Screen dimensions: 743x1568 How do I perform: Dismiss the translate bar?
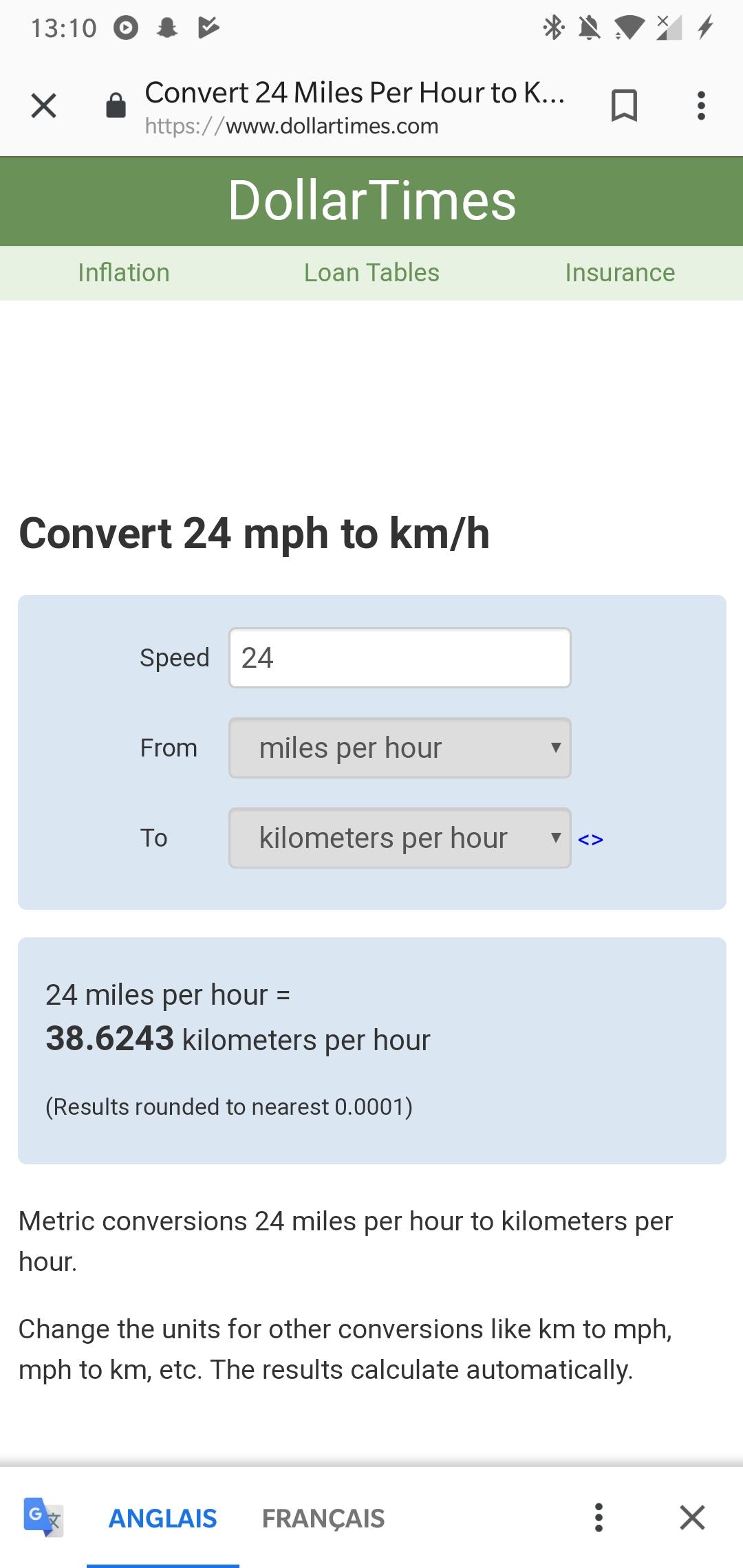(692, 1517)
